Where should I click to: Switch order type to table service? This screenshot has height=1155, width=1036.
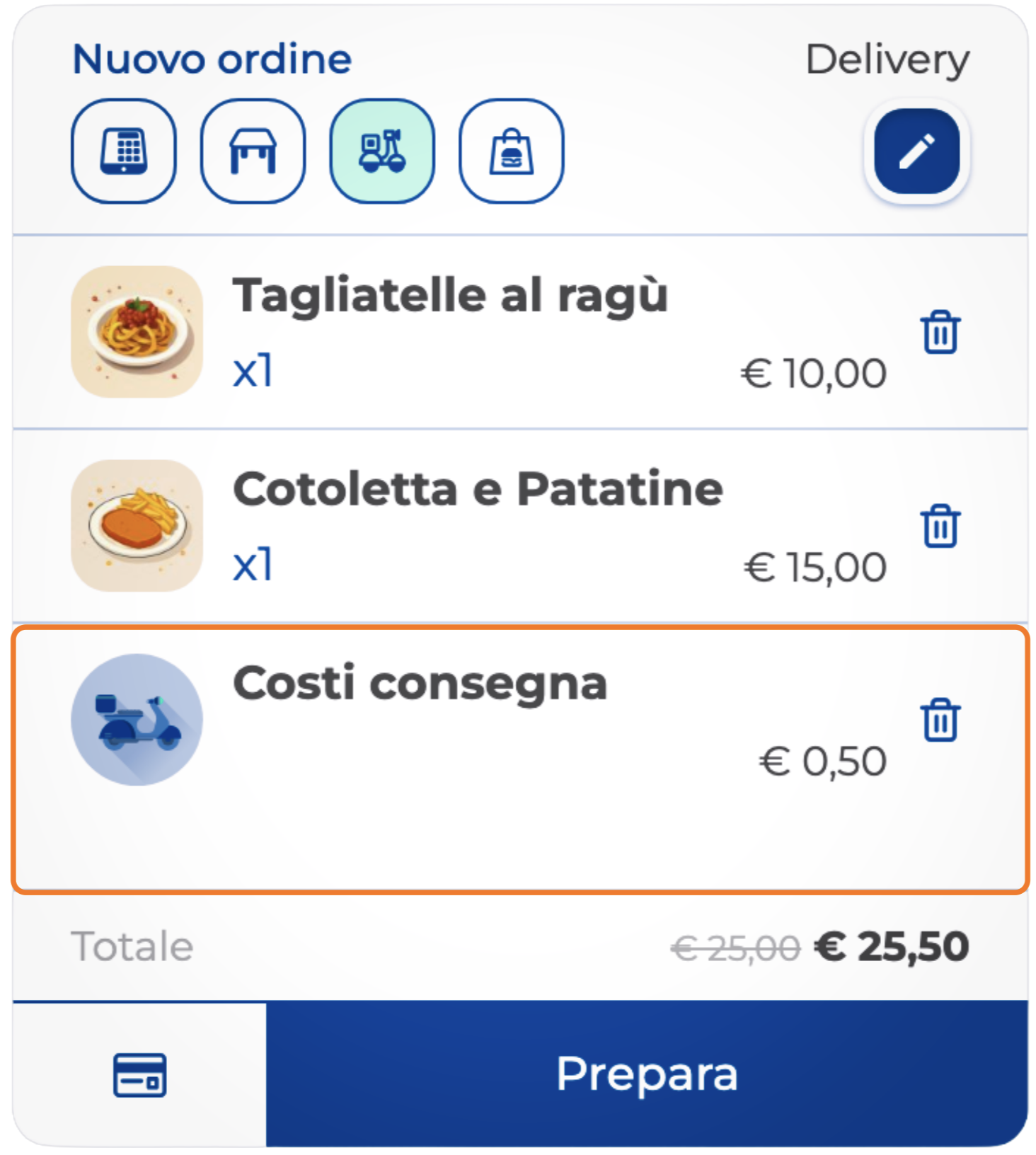point(253,151)
